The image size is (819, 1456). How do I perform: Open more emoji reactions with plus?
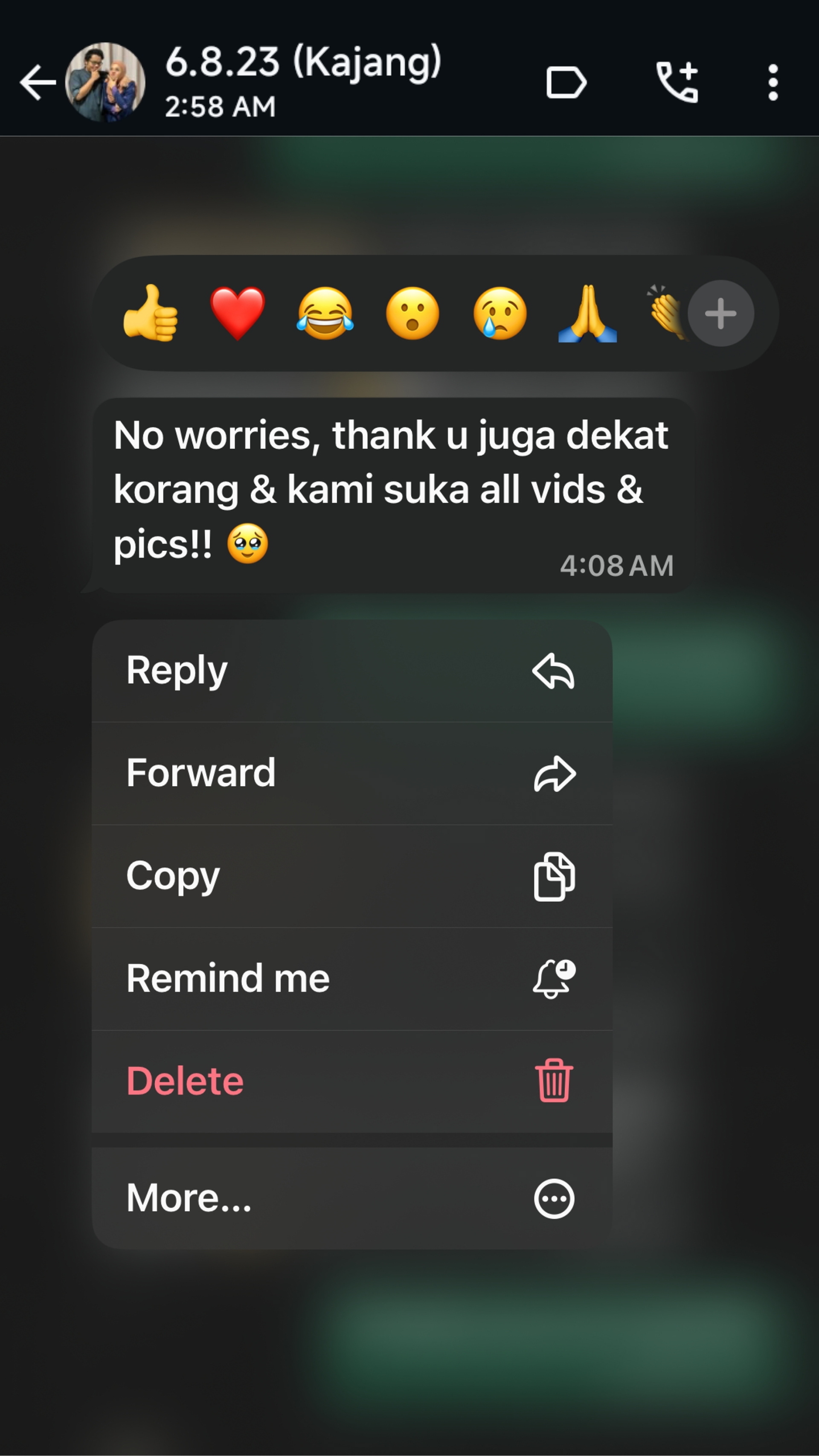(x=720, y=313)
